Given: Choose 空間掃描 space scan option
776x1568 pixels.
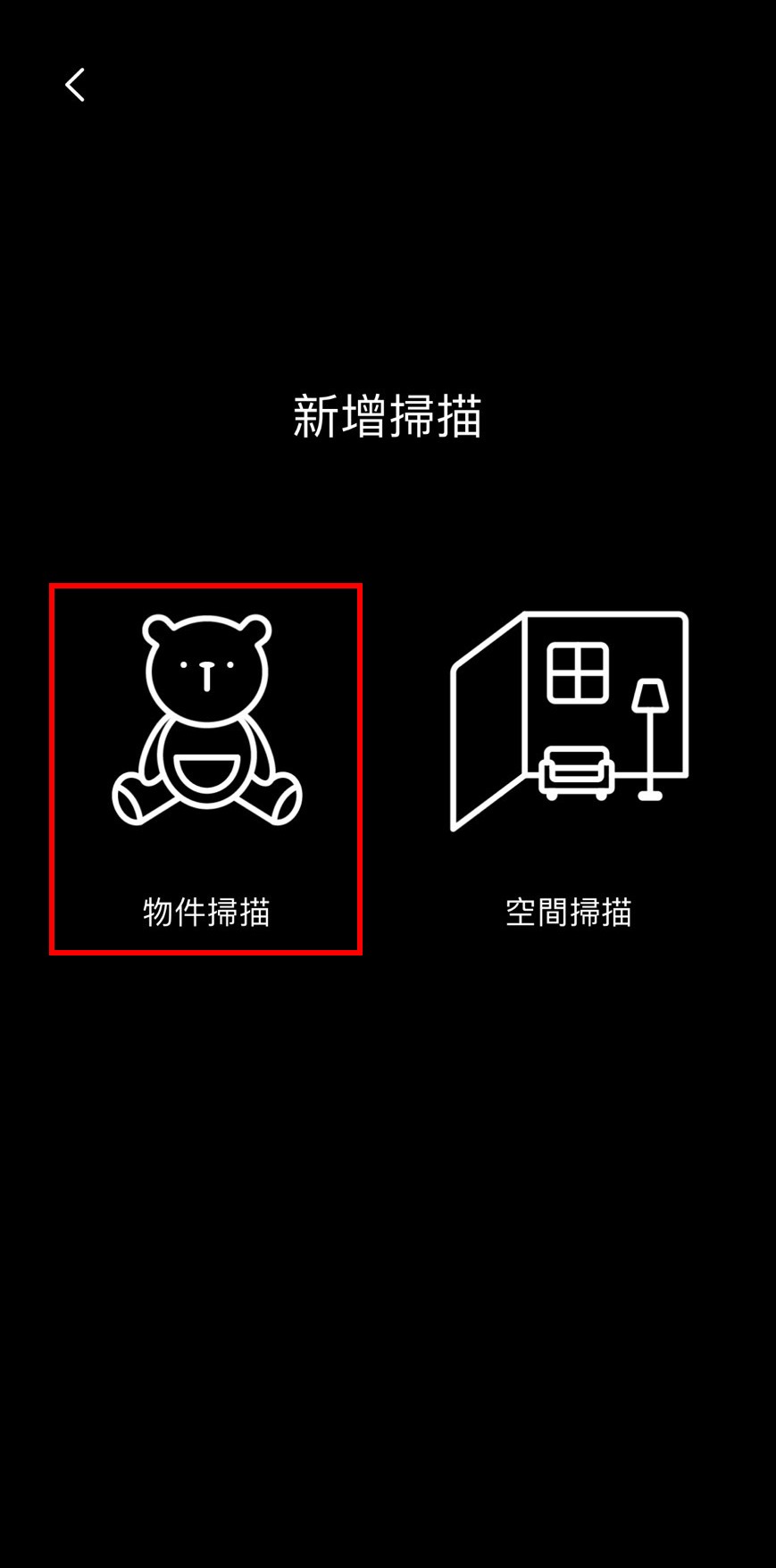Looking at the screenshot, I should tap(569, 768).
